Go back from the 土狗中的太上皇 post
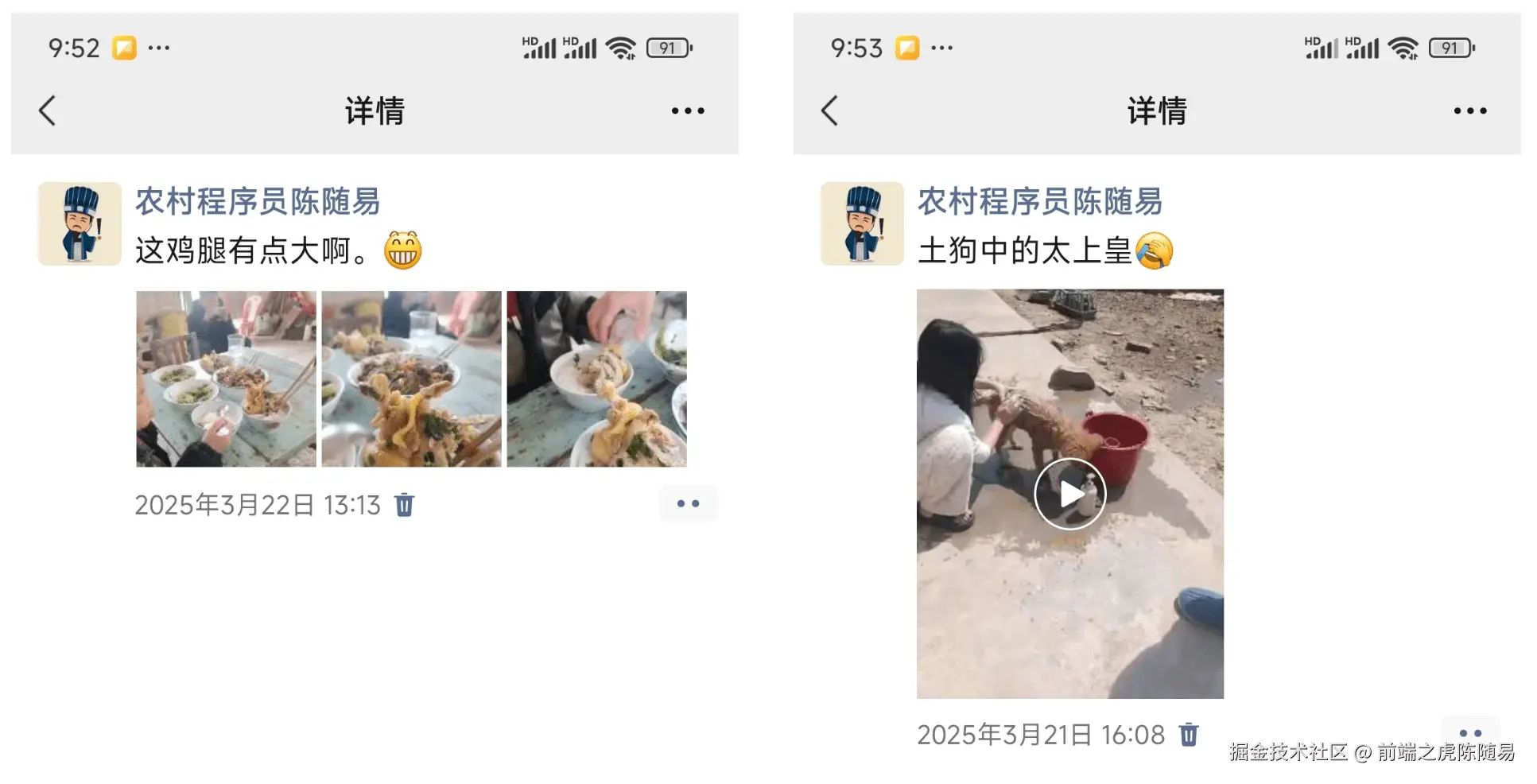The height and width of the screenshot is (784, 1537). point(829,111)
